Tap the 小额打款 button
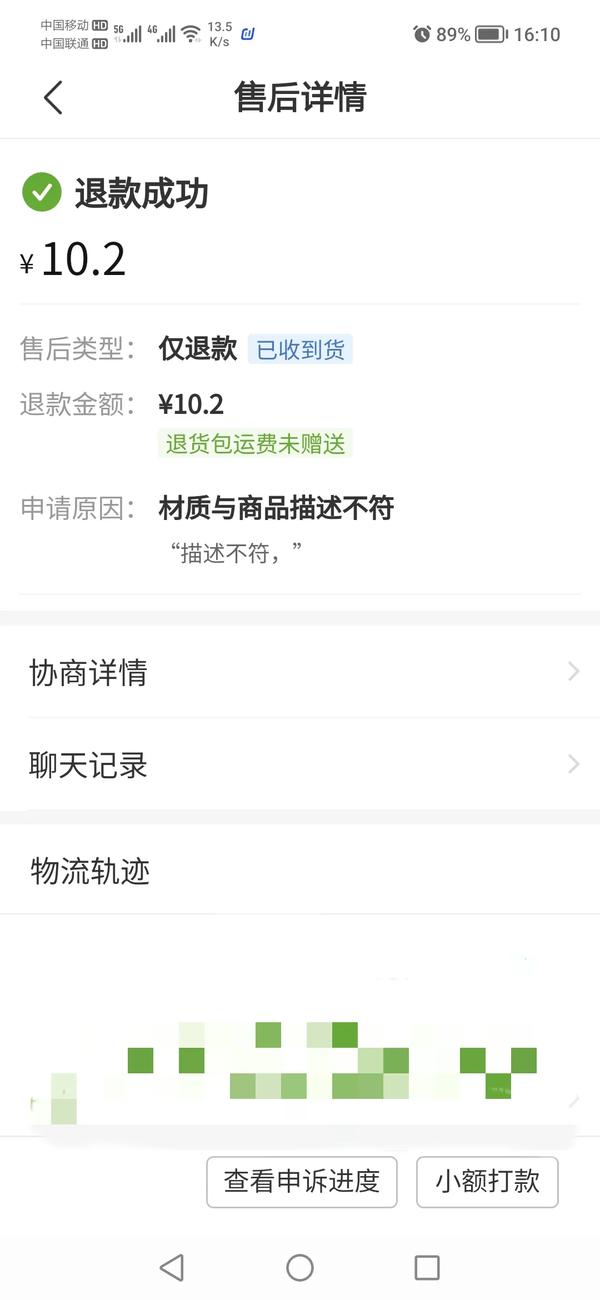600x1300 pixels. (x=487, y=1181)
